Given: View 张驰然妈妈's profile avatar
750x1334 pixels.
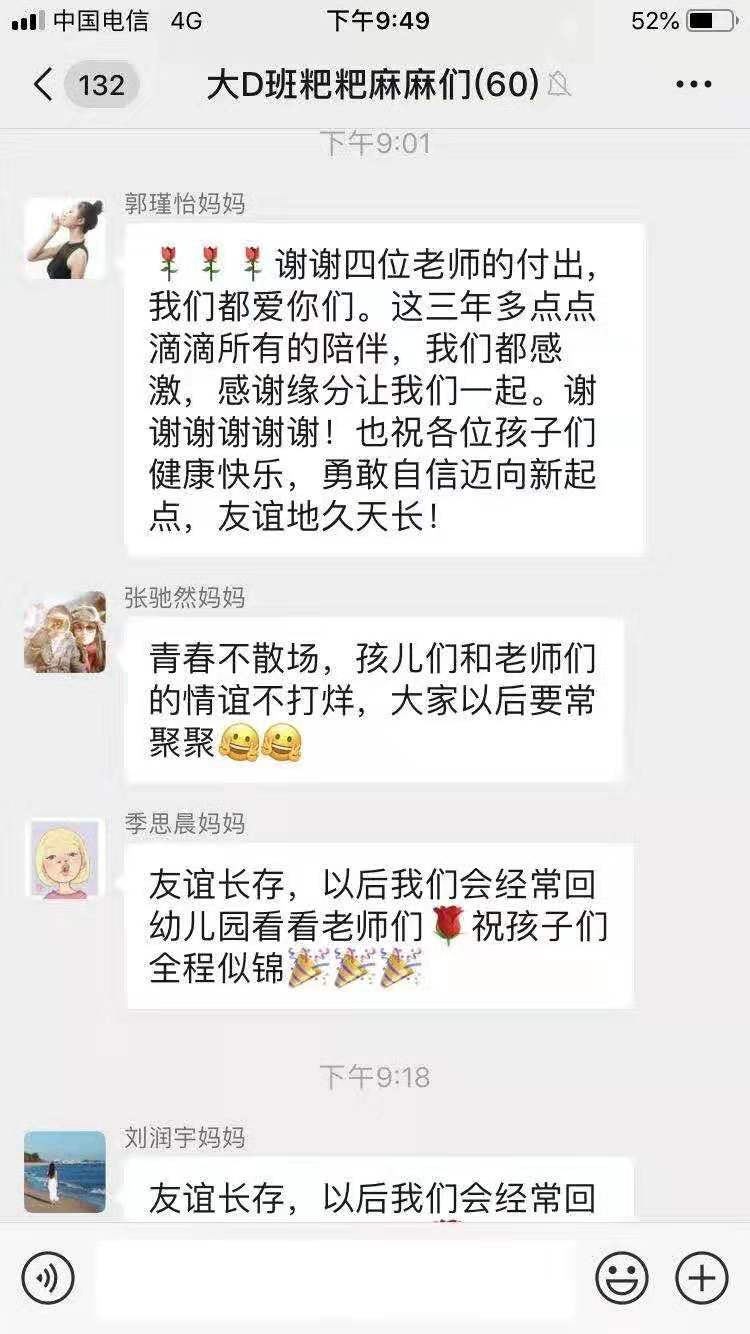Looking at the screenshot, I should click(65, 632).
